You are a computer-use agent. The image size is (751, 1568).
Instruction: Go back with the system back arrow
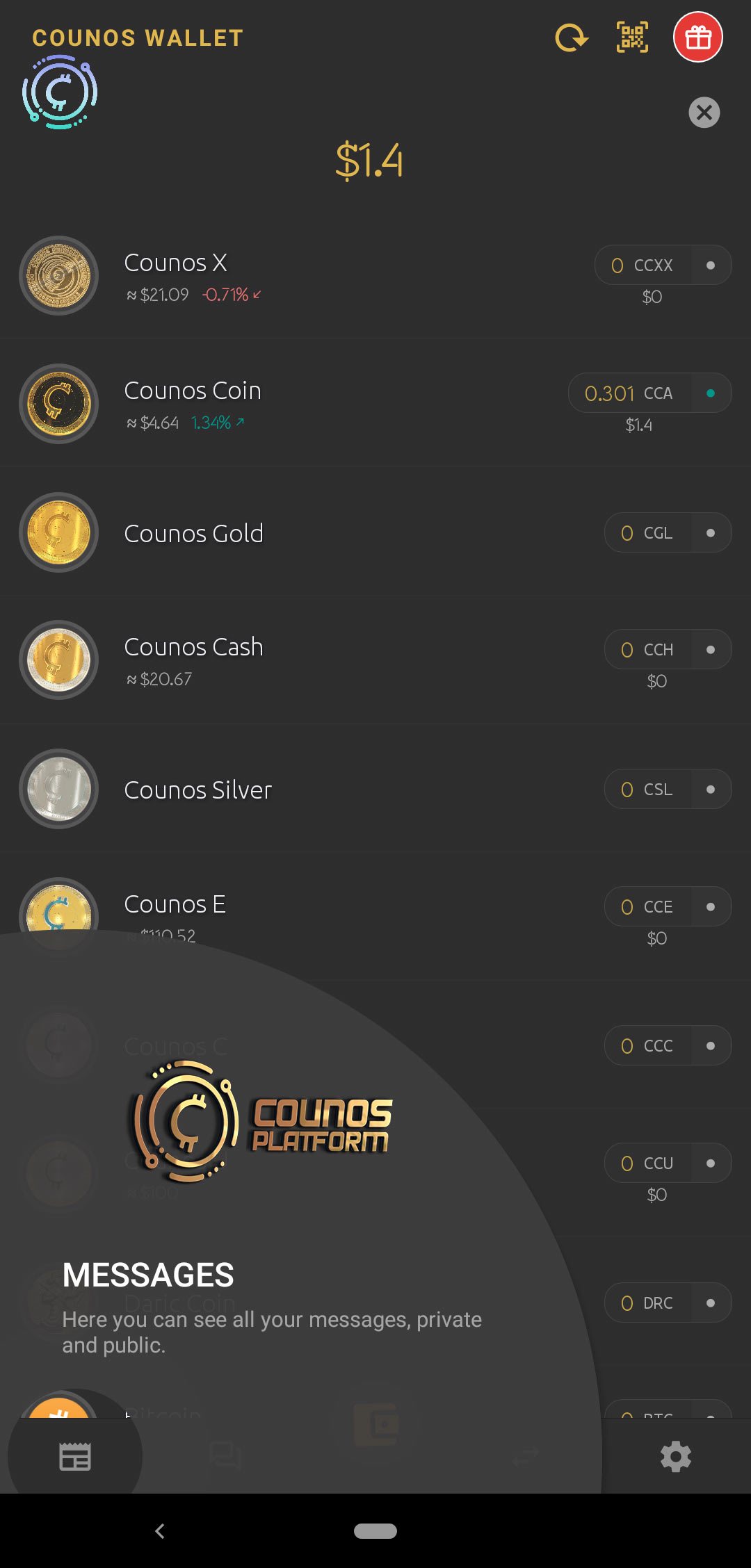[x=160, y=1531]
